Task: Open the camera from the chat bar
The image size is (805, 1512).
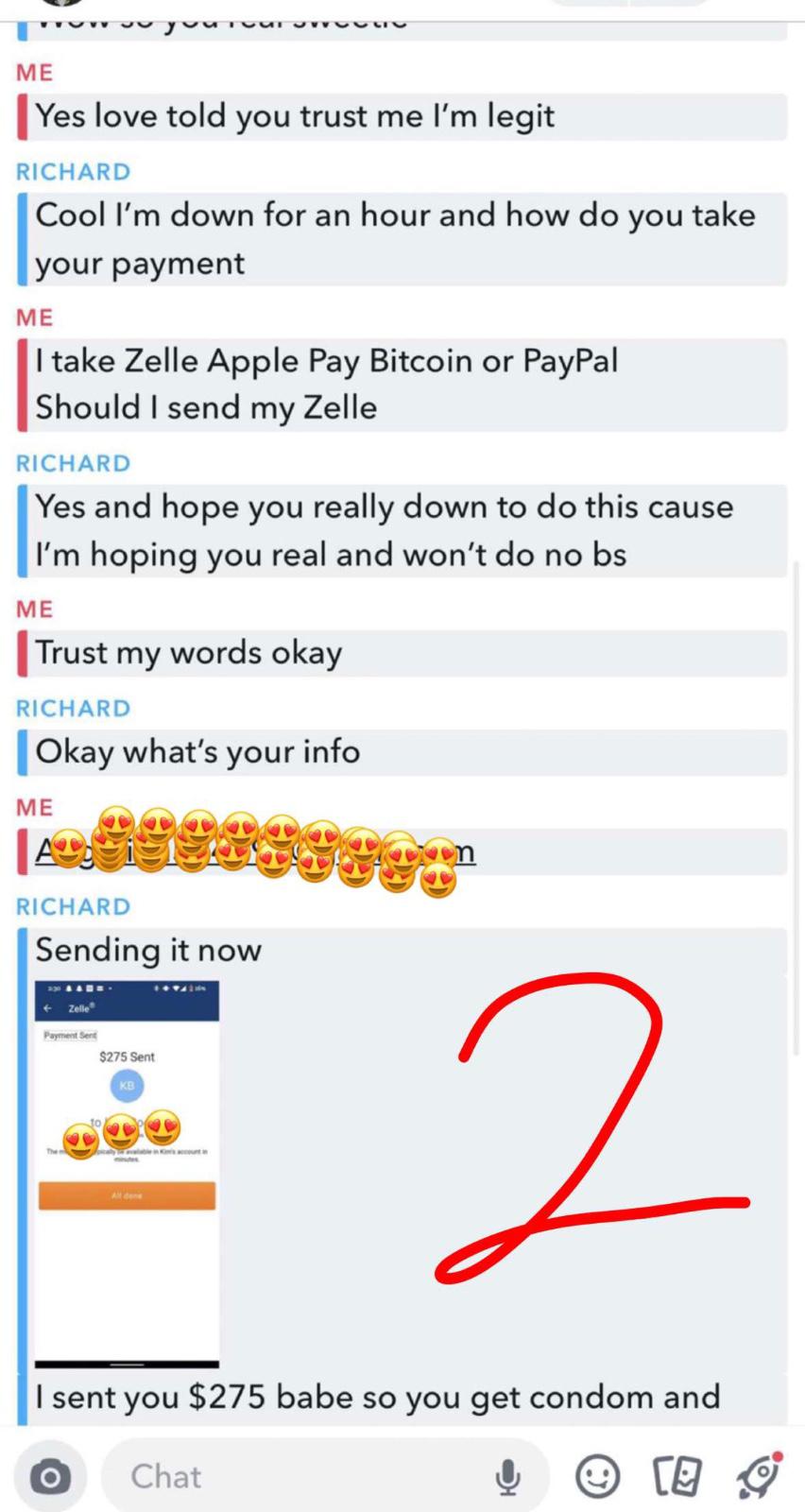Action: coord(50,1476)
